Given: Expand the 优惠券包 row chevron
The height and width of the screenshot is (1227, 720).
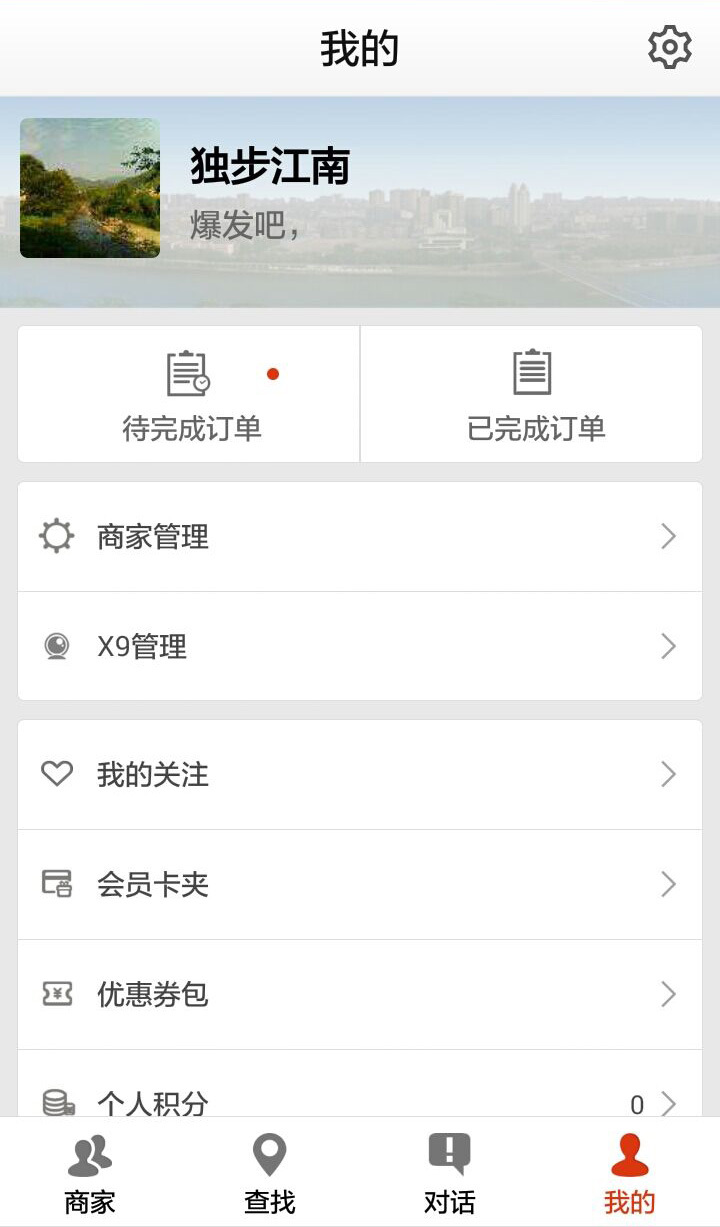Looking at the screenshot, I should pyautogui.click(x=668, y=994).
